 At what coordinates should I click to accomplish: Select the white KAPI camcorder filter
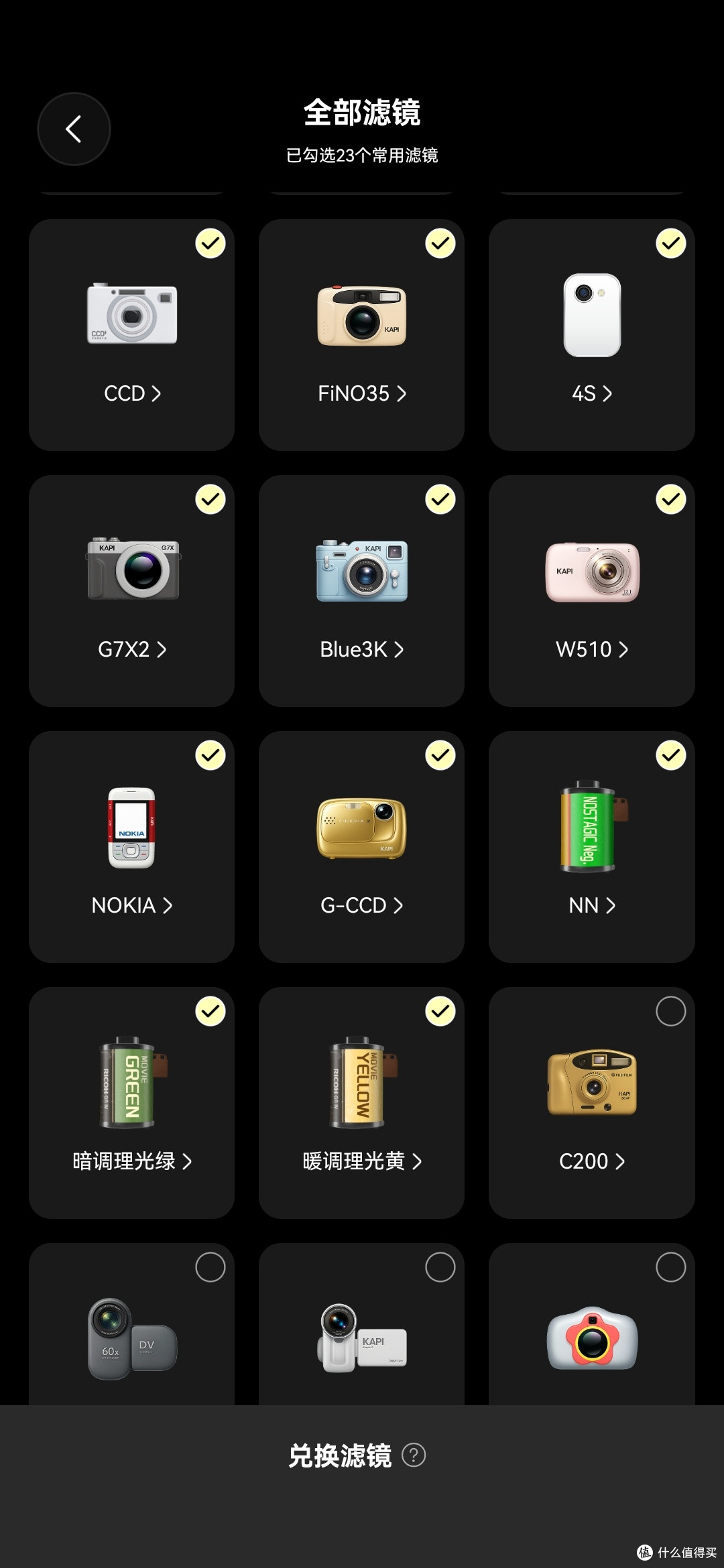pyautogui.click(x=440, y=1267)
